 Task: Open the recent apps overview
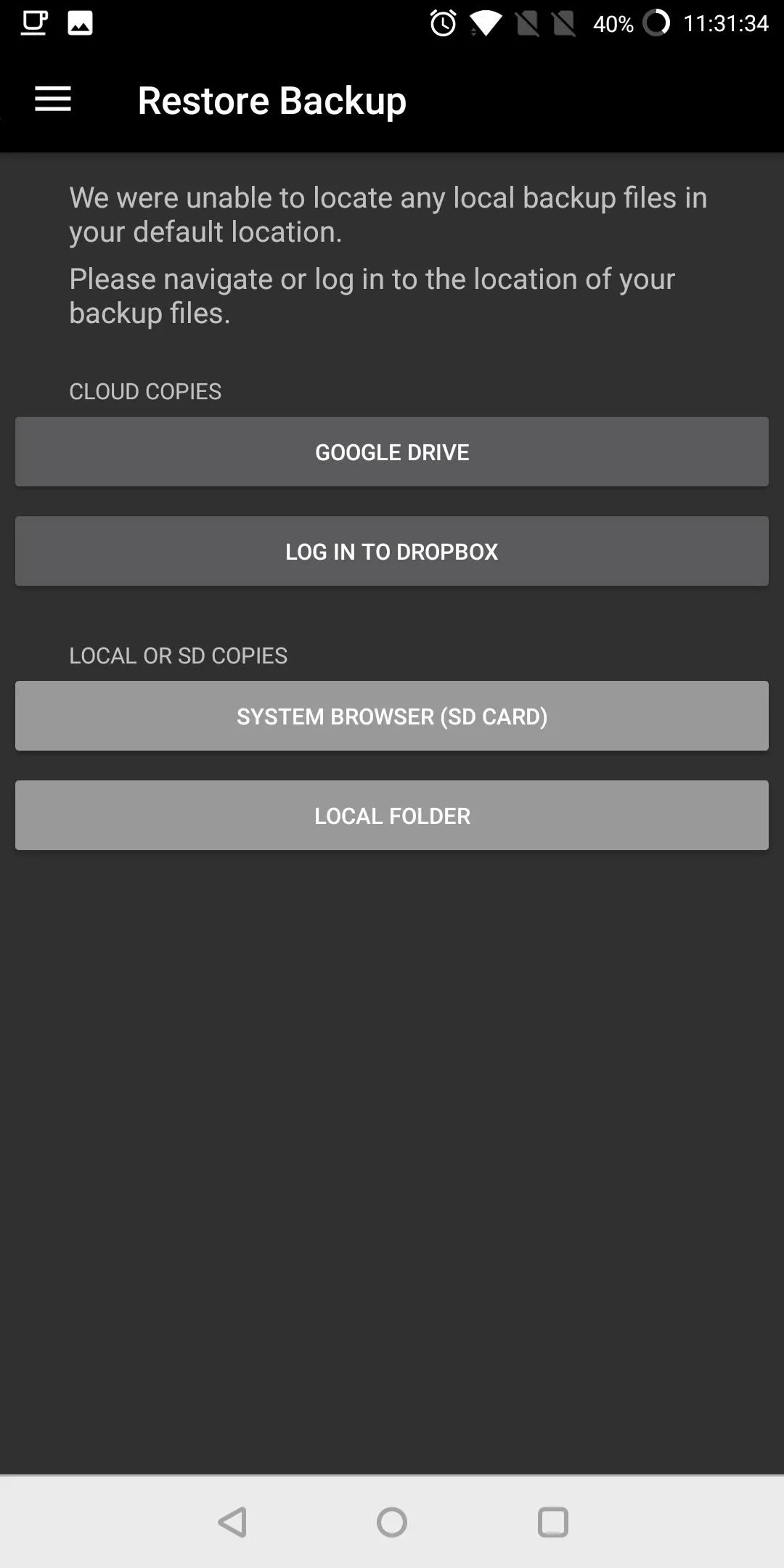coord(552,1522)
